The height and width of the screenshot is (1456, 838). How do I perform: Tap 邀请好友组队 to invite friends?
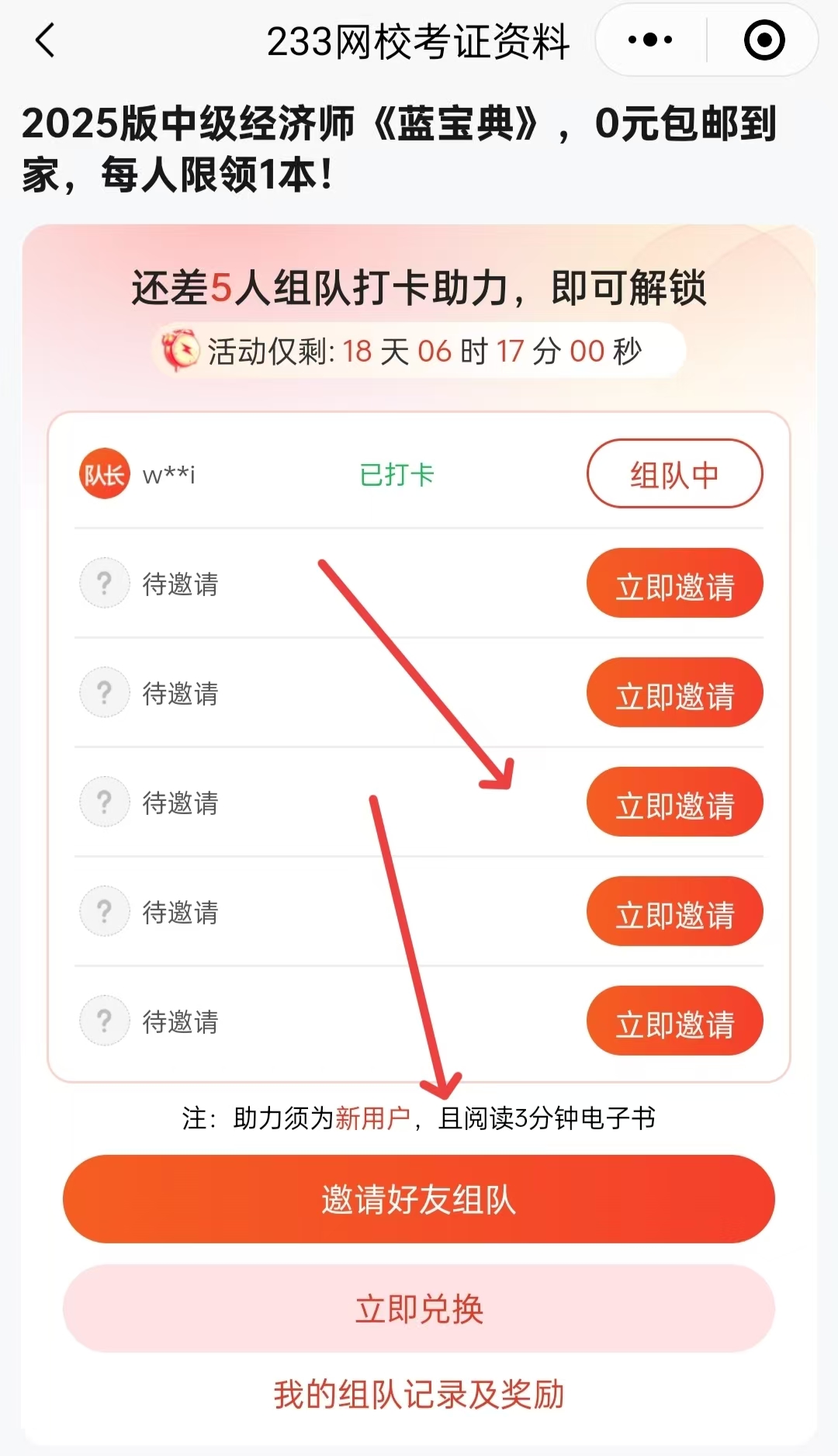(x=419, y=1200)
